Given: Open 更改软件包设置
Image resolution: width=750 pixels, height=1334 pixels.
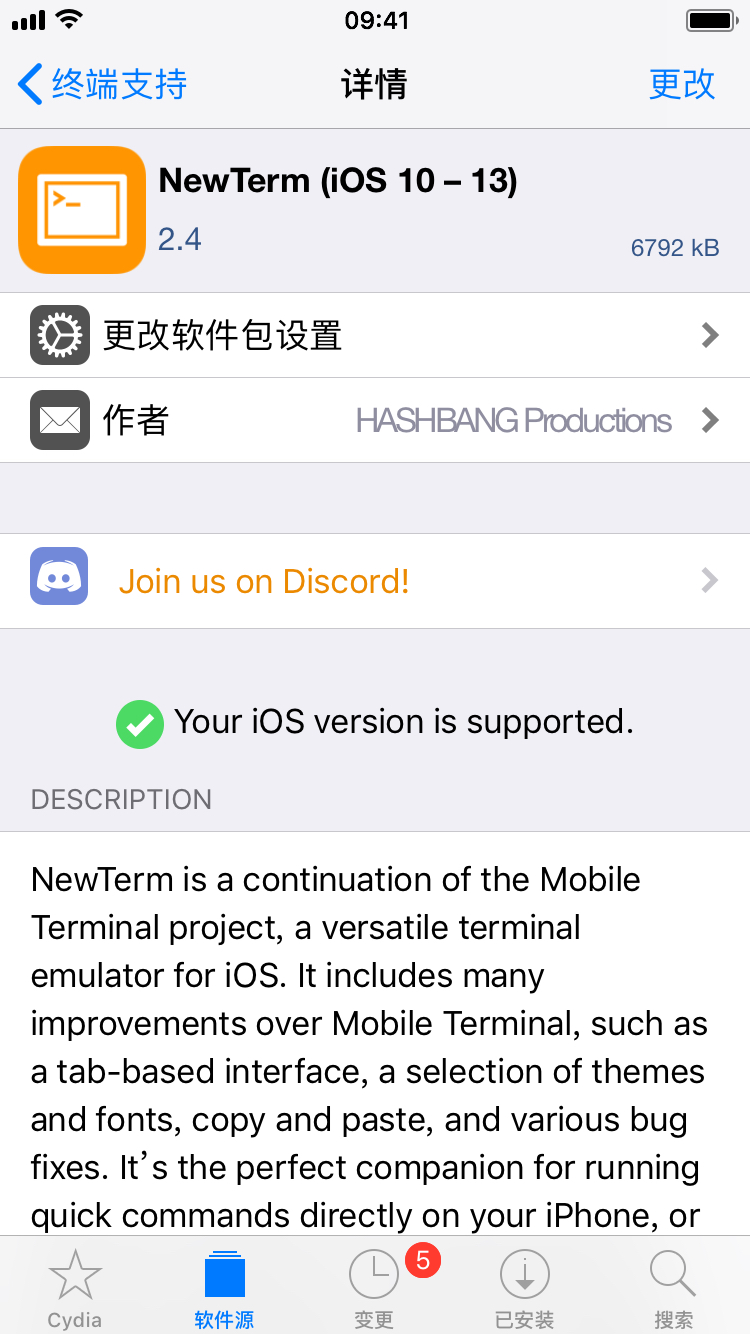Looking at the screenshot, I should (375, 335).
